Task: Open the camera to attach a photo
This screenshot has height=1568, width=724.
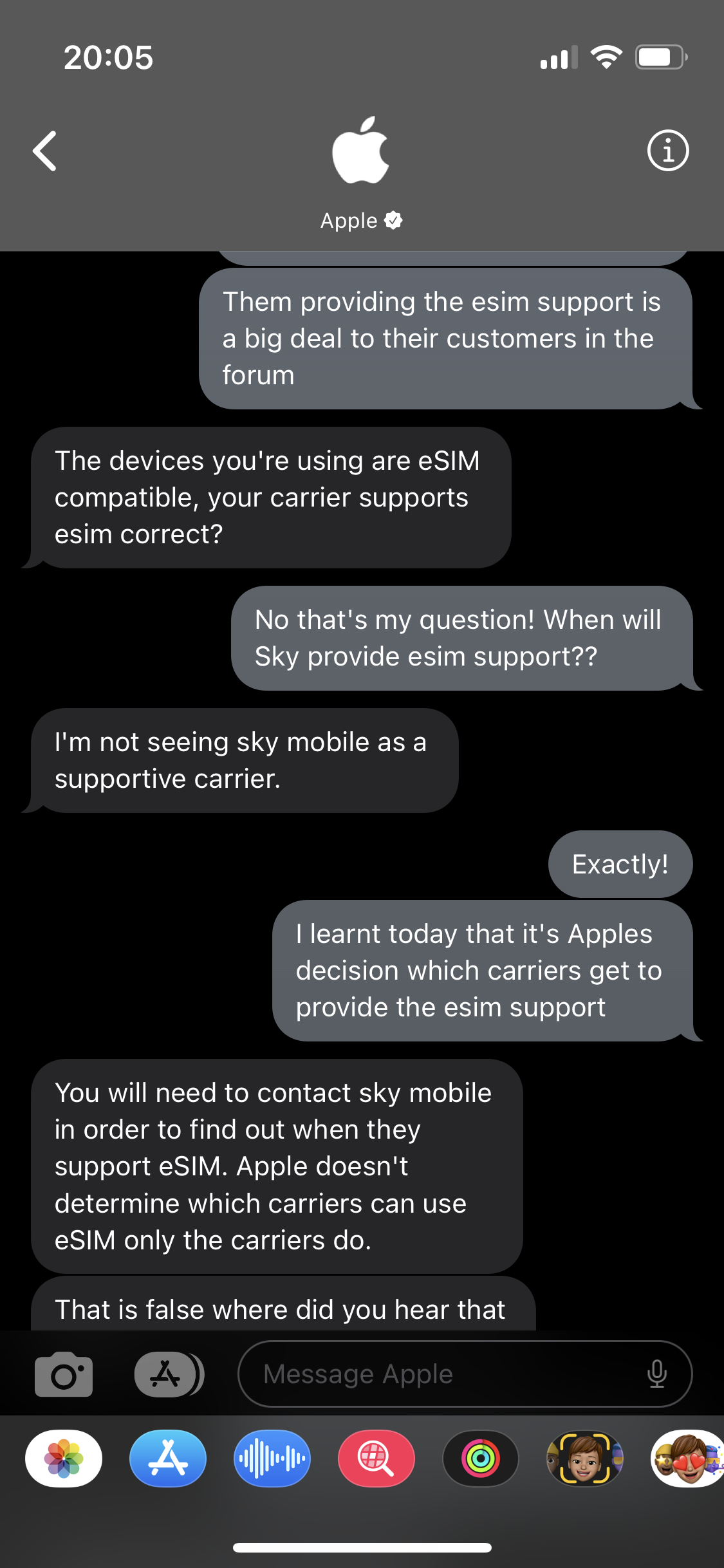Action: pos(64,1374)
